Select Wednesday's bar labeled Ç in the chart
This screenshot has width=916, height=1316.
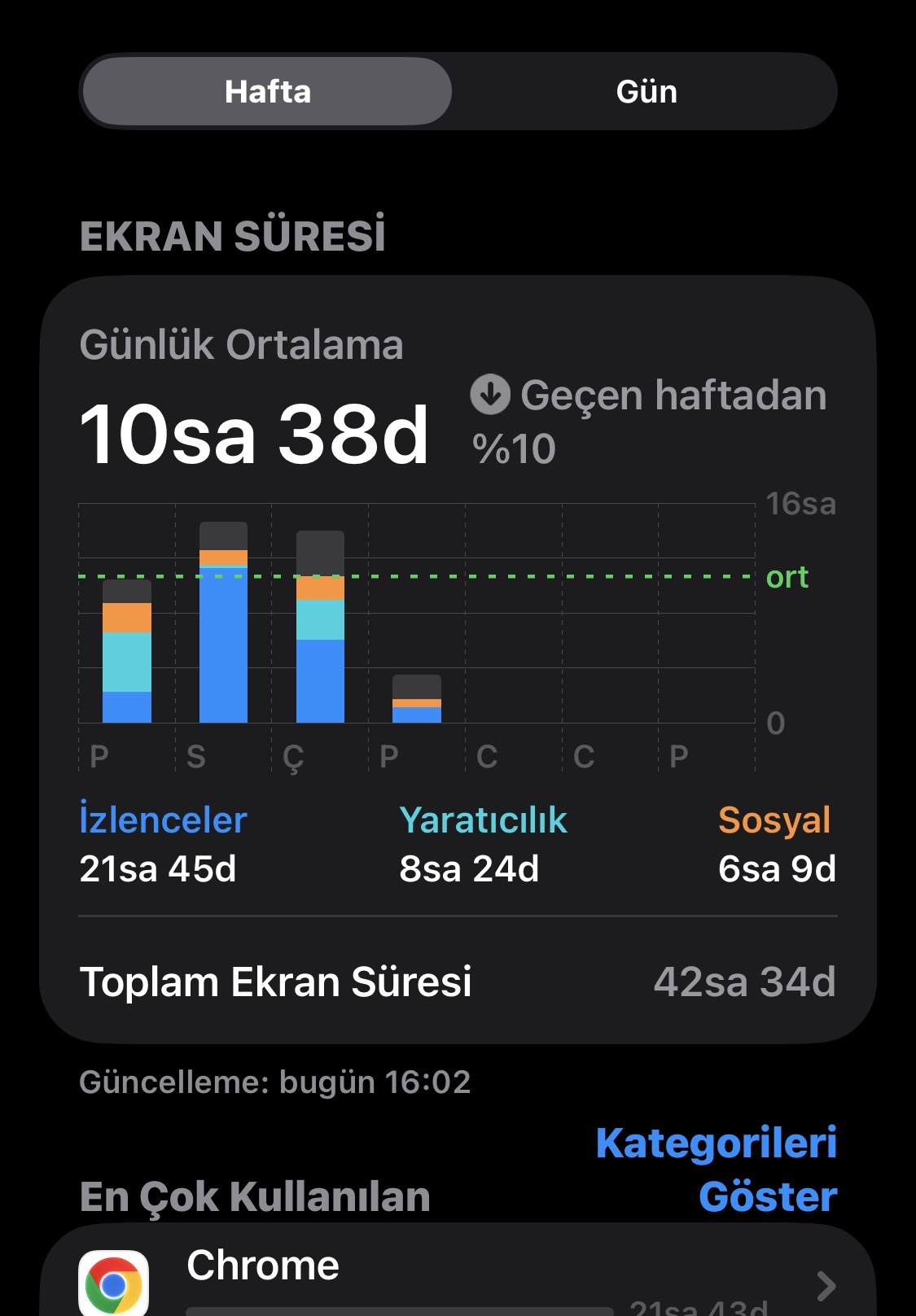coord(320,627)
